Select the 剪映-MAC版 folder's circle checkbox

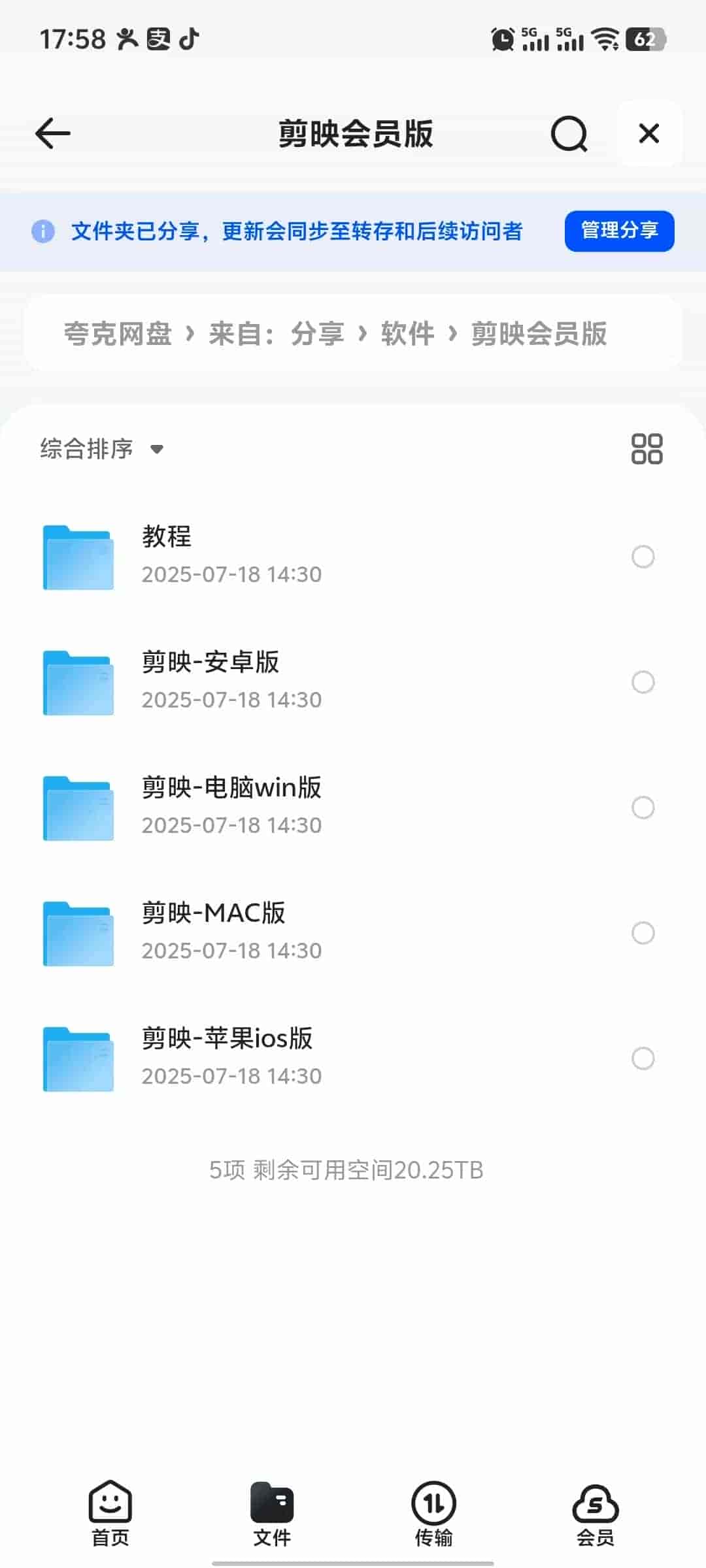[x=643, y=933]
